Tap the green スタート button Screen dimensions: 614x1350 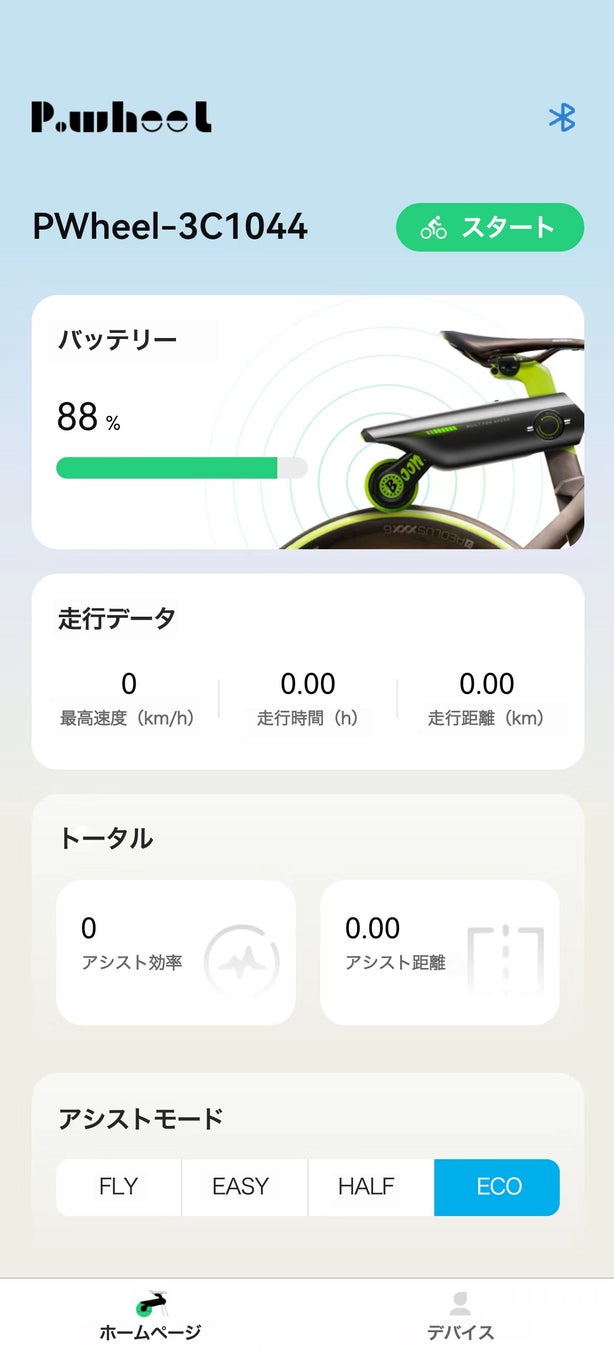point(490,227)
